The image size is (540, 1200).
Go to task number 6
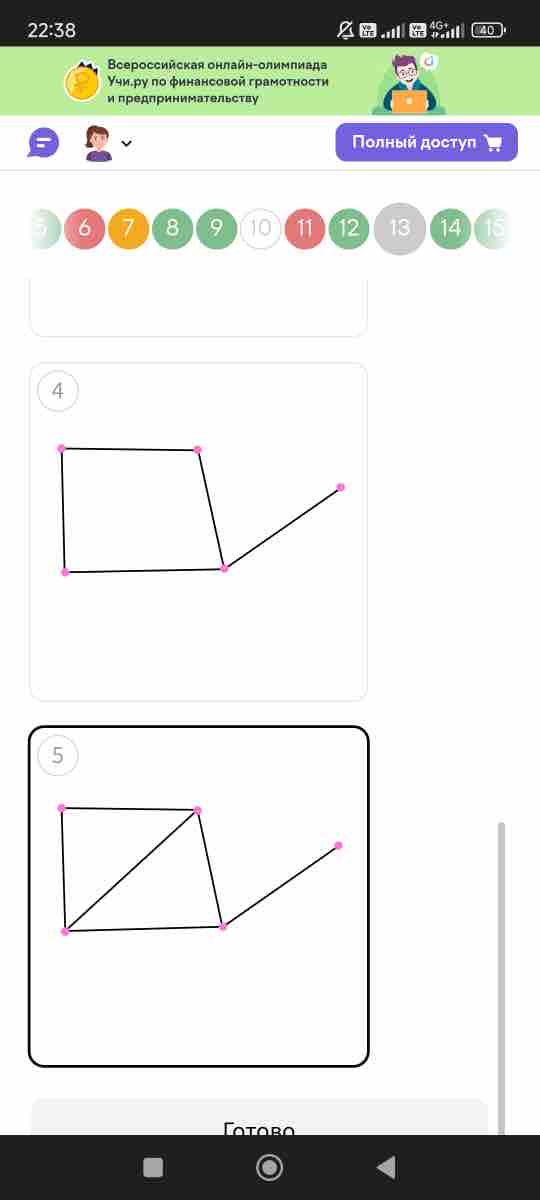click(x=84, y=228)
